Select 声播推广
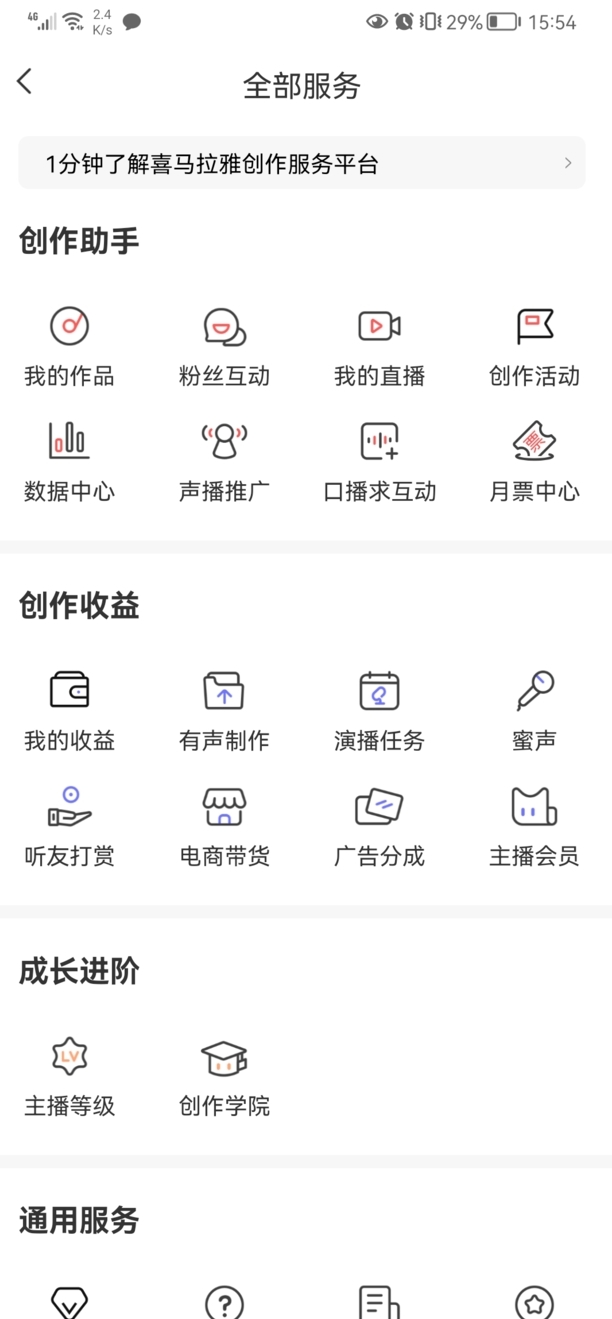Image resolution: width=612 pixels, height=1319 pixels. click(x=224, y=462)
